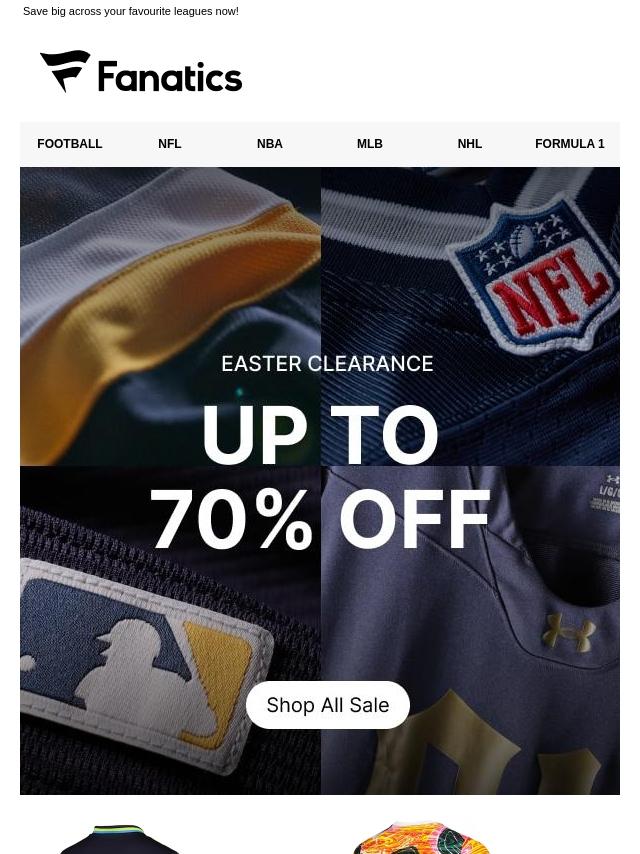Open the Fanatics logo link

tap(141, 73)
